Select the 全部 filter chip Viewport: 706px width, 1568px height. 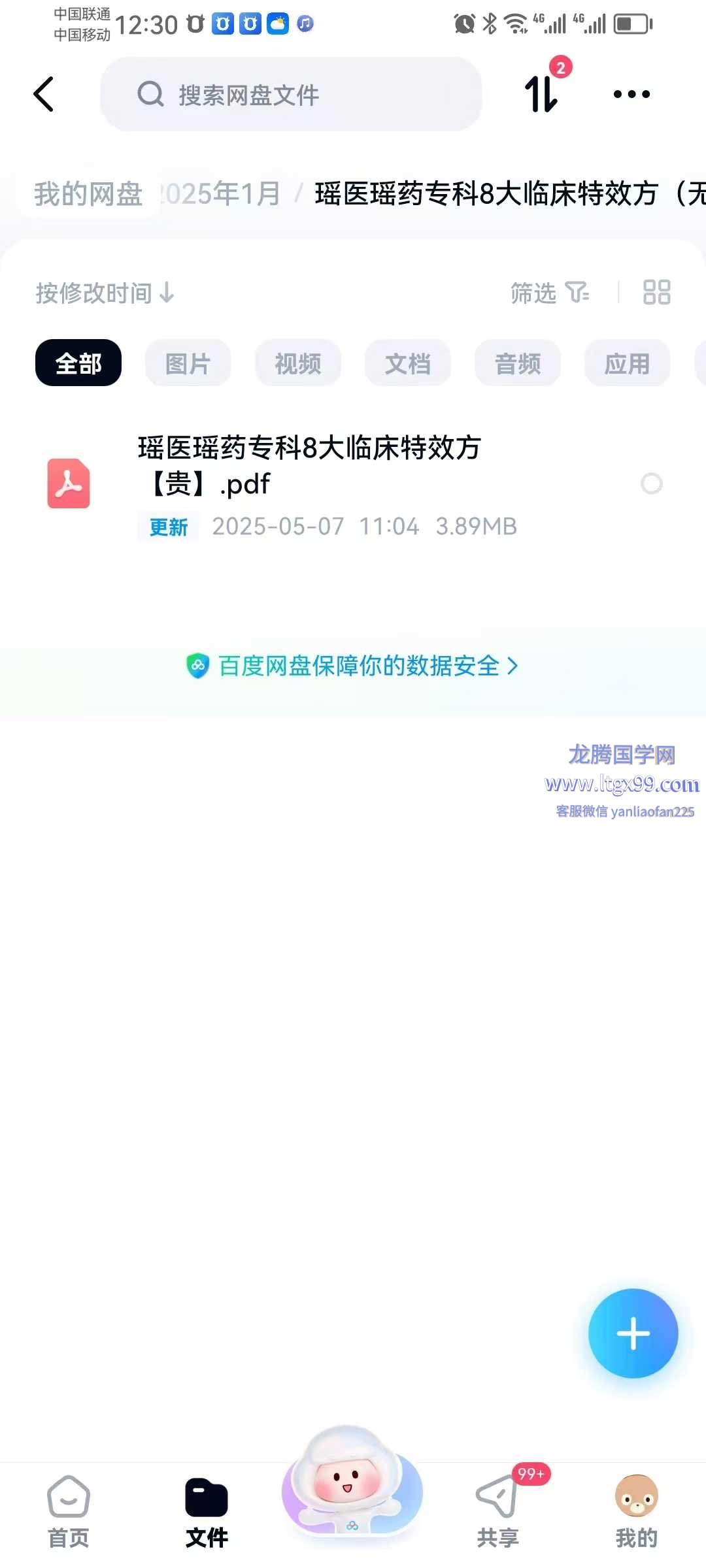click(78, 363)
